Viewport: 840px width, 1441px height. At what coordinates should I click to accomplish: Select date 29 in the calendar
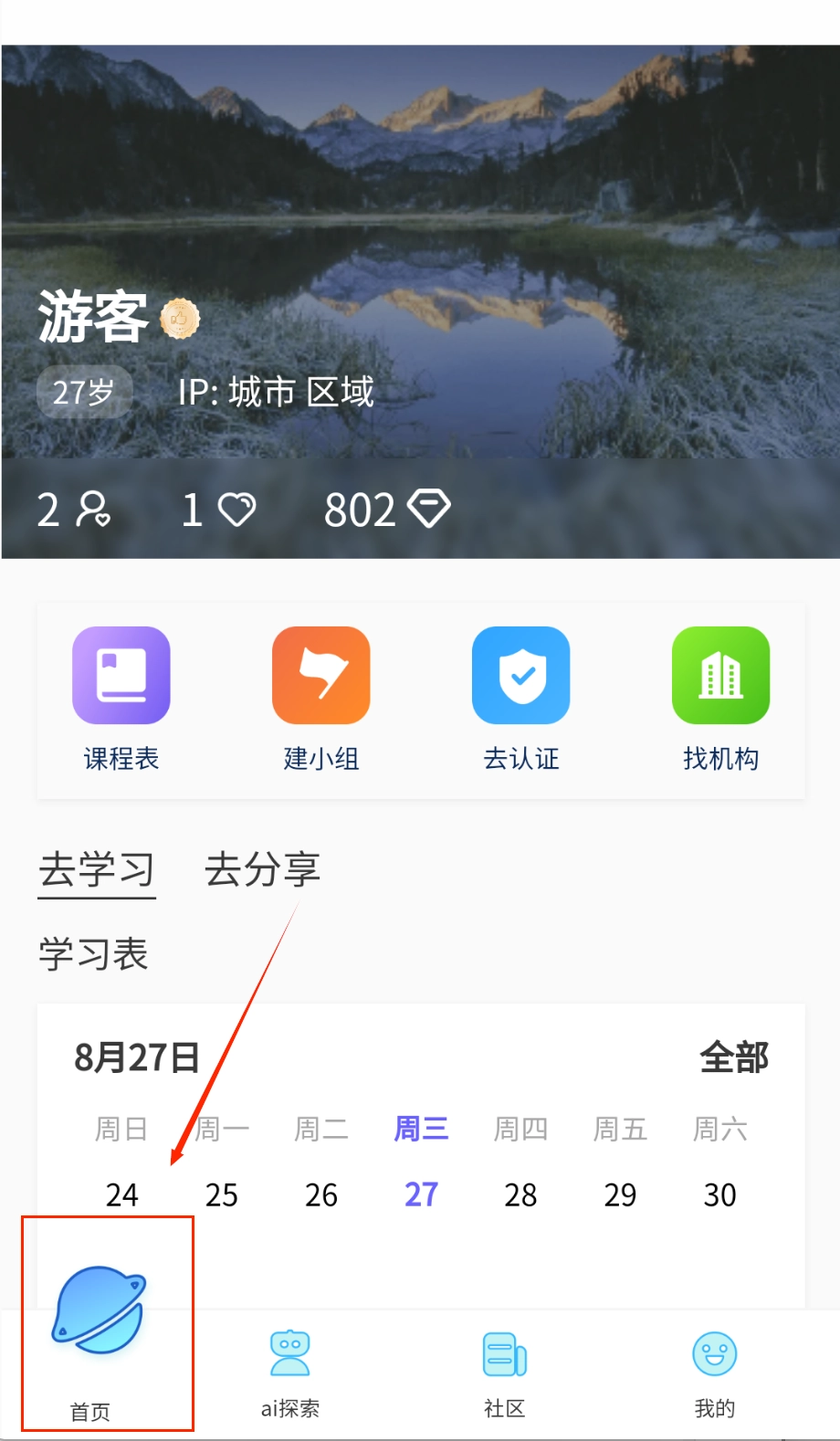click(x=620, y=1194)
